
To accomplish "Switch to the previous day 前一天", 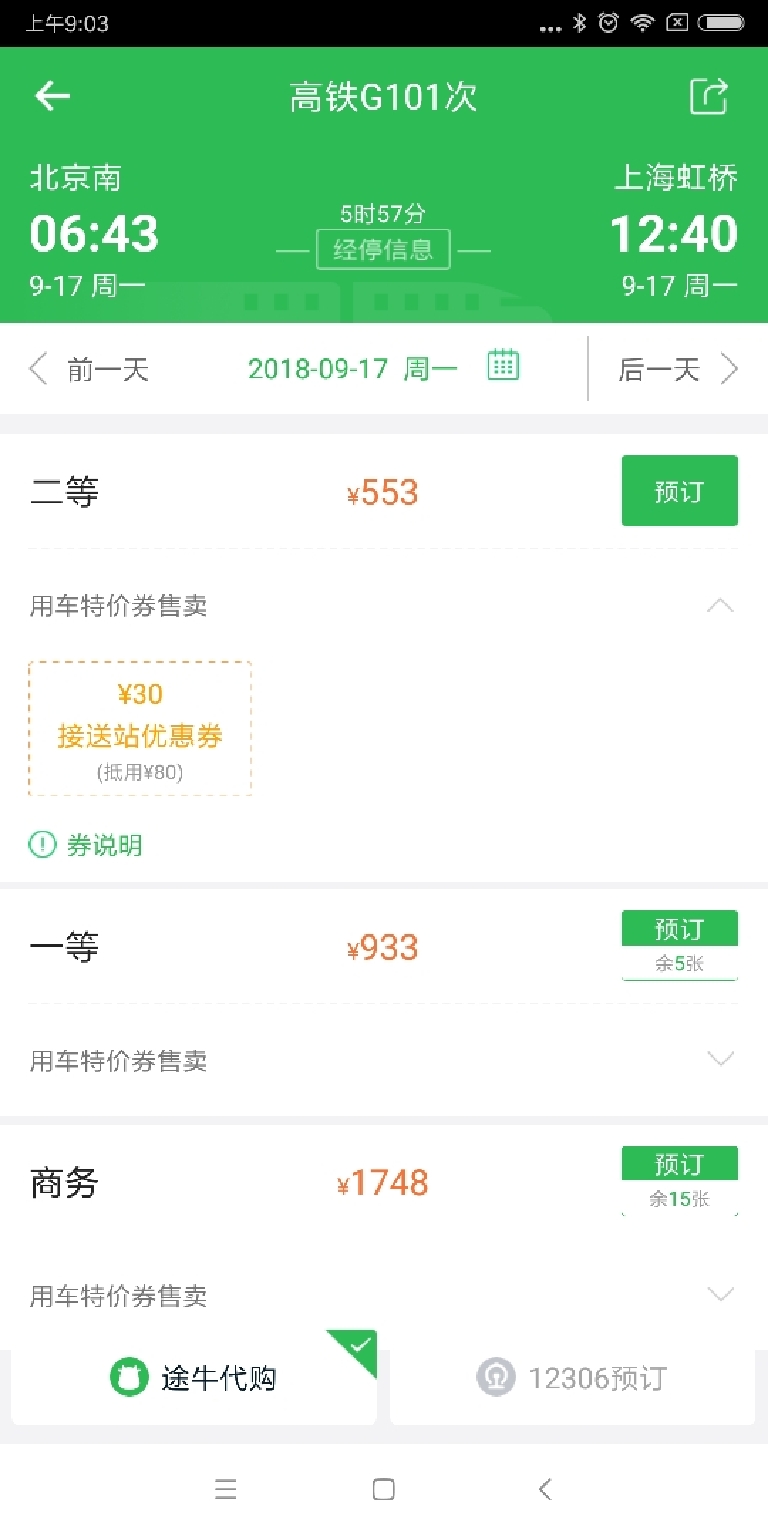I will pyautogui.click(x=88, y=369).
